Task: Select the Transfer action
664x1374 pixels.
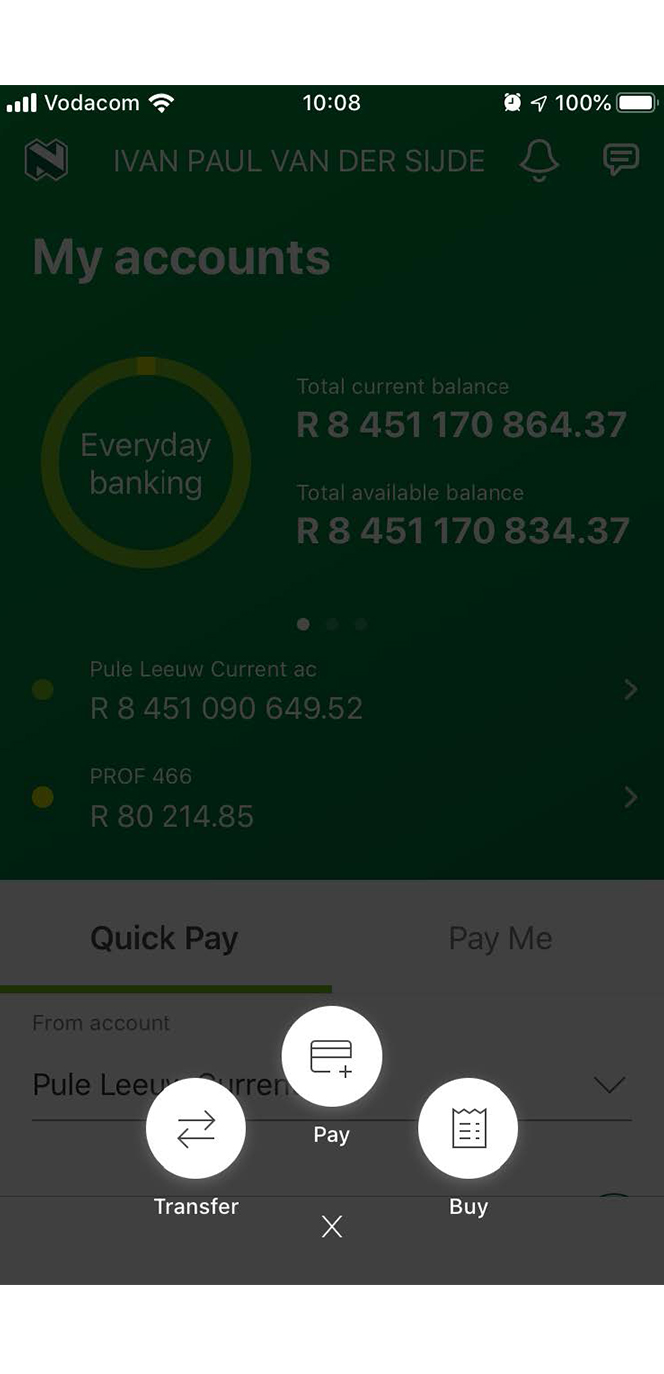Action: [196, 1129]
